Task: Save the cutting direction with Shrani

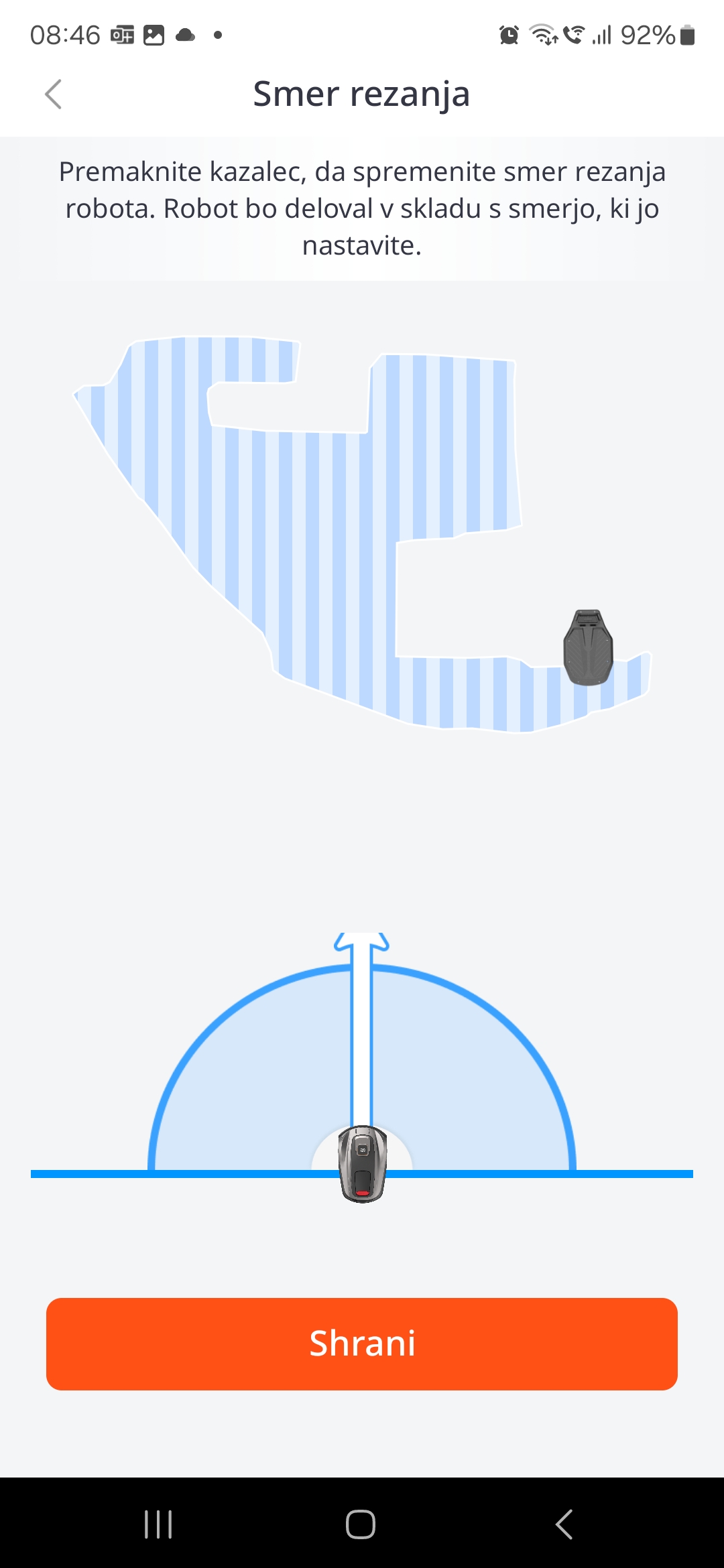Action: pyautogui.click(x=362, y=1344)
